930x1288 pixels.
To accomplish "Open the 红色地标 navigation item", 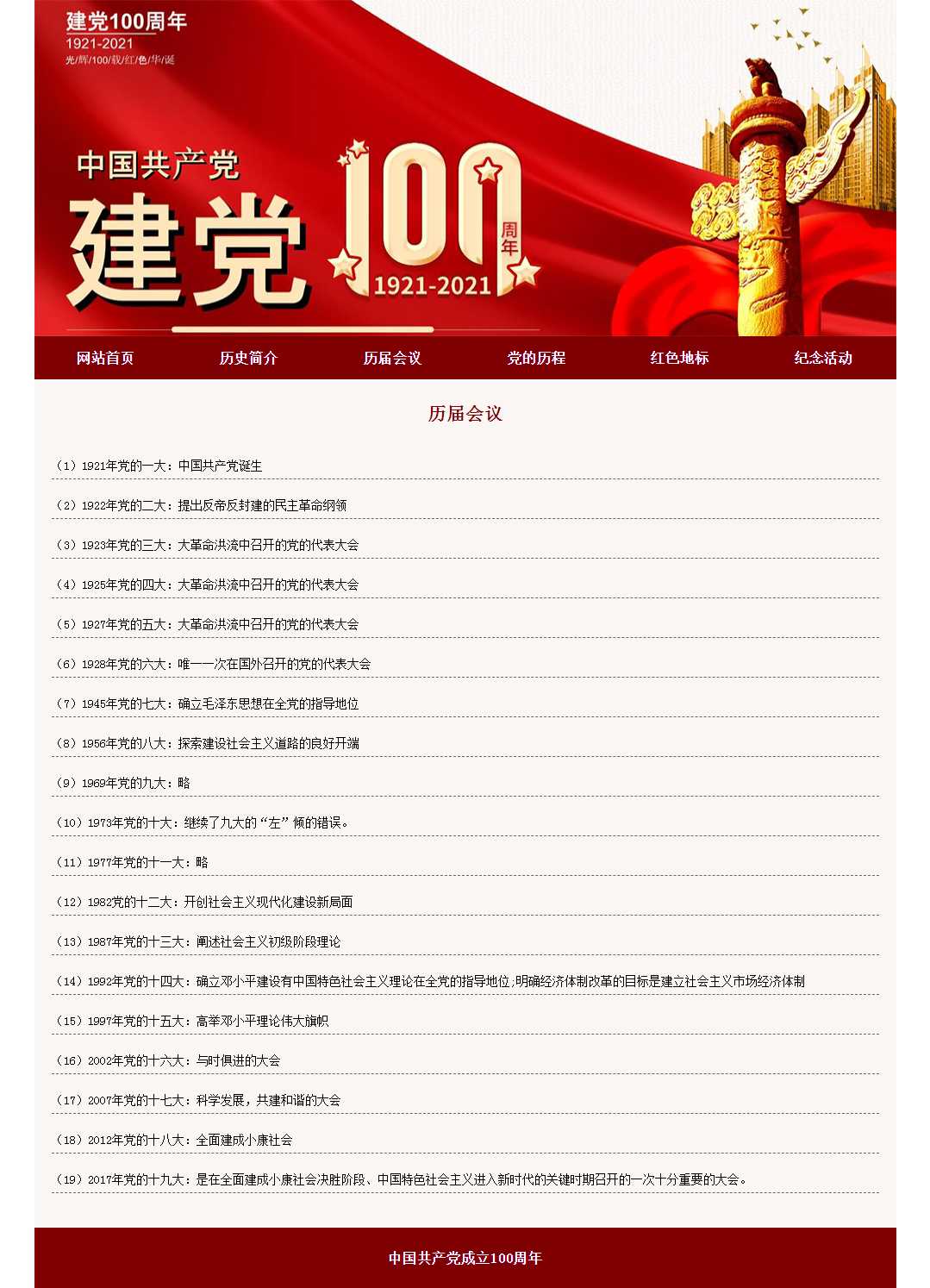I will tap(679, 358).
